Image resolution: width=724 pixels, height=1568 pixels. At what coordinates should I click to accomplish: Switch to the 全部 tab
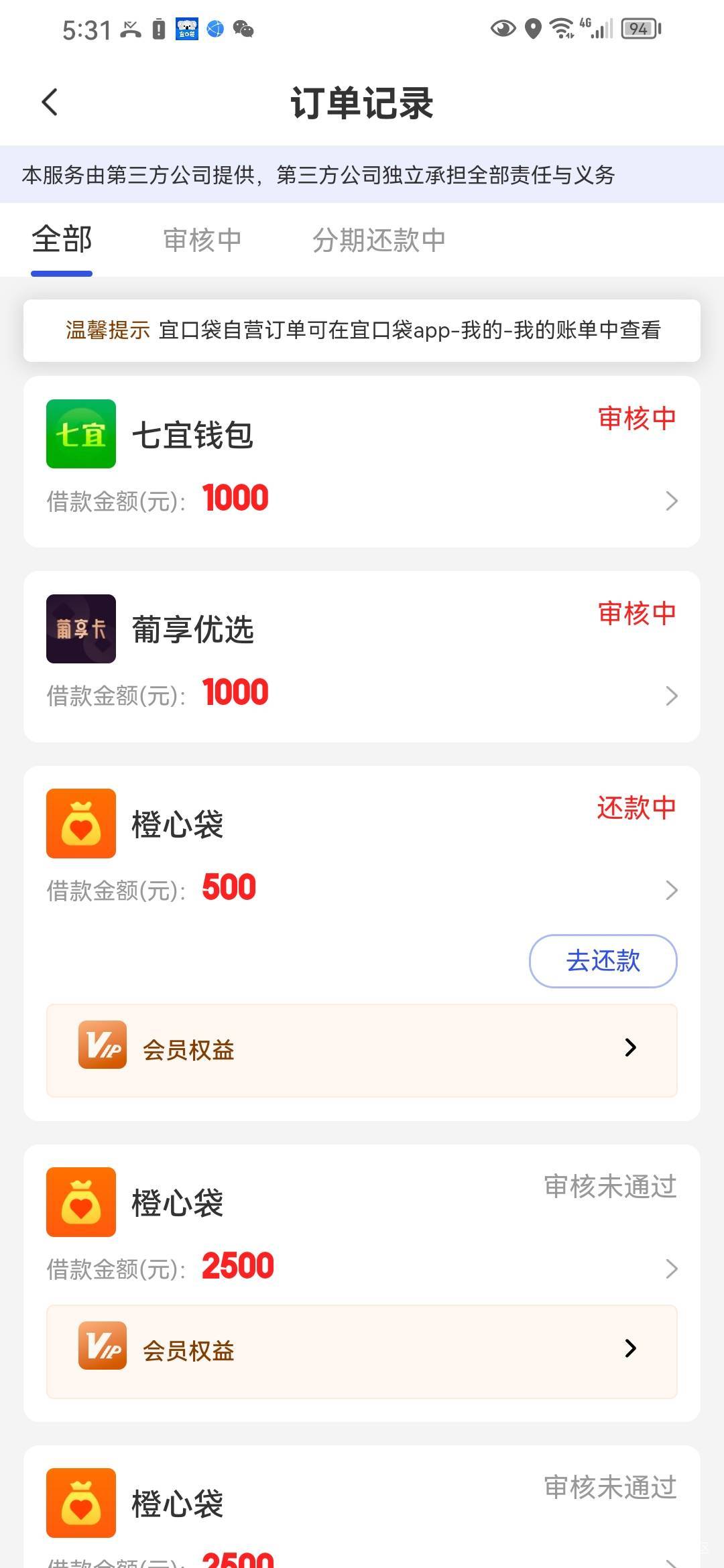tap(62, 240)
